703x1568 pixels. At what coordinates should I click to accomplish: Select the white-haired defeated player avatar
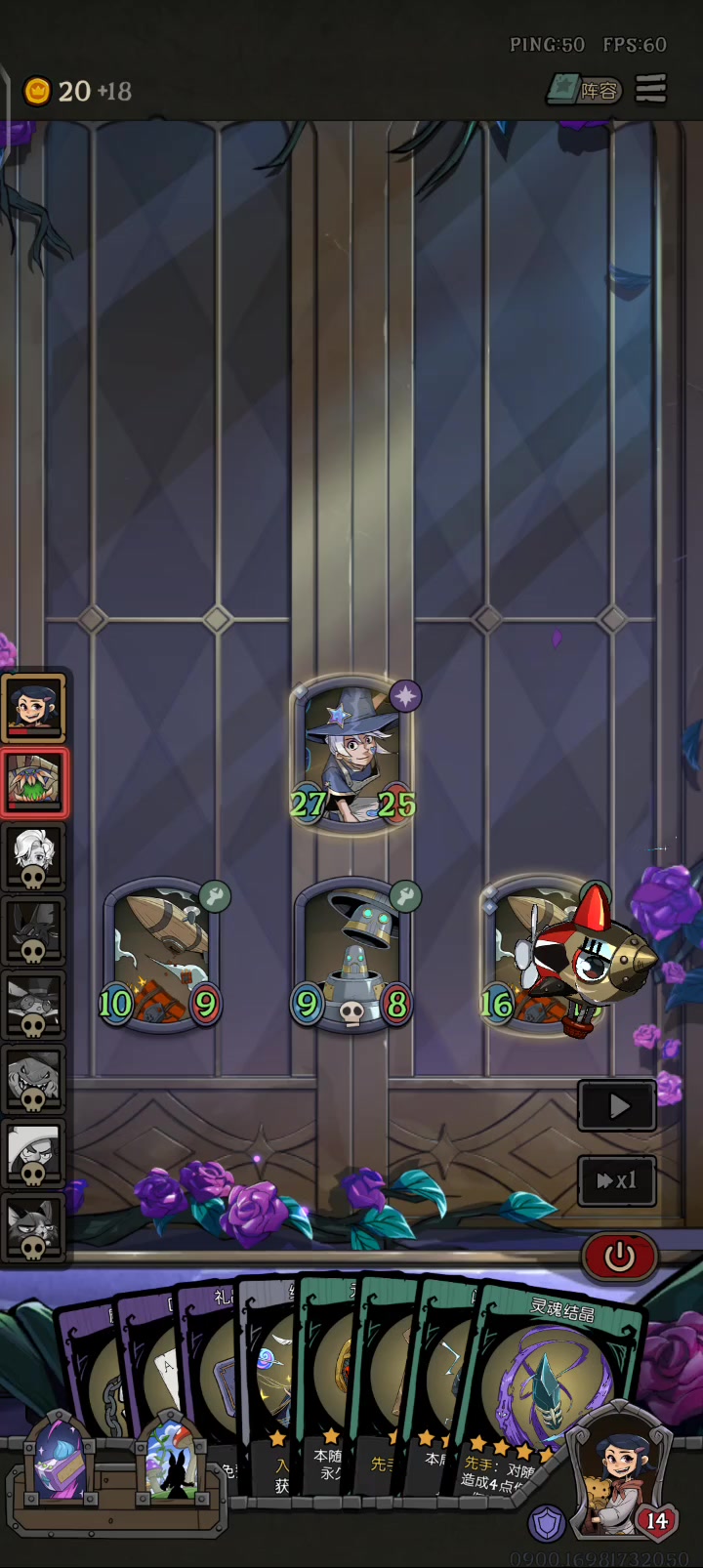(33, 856)
